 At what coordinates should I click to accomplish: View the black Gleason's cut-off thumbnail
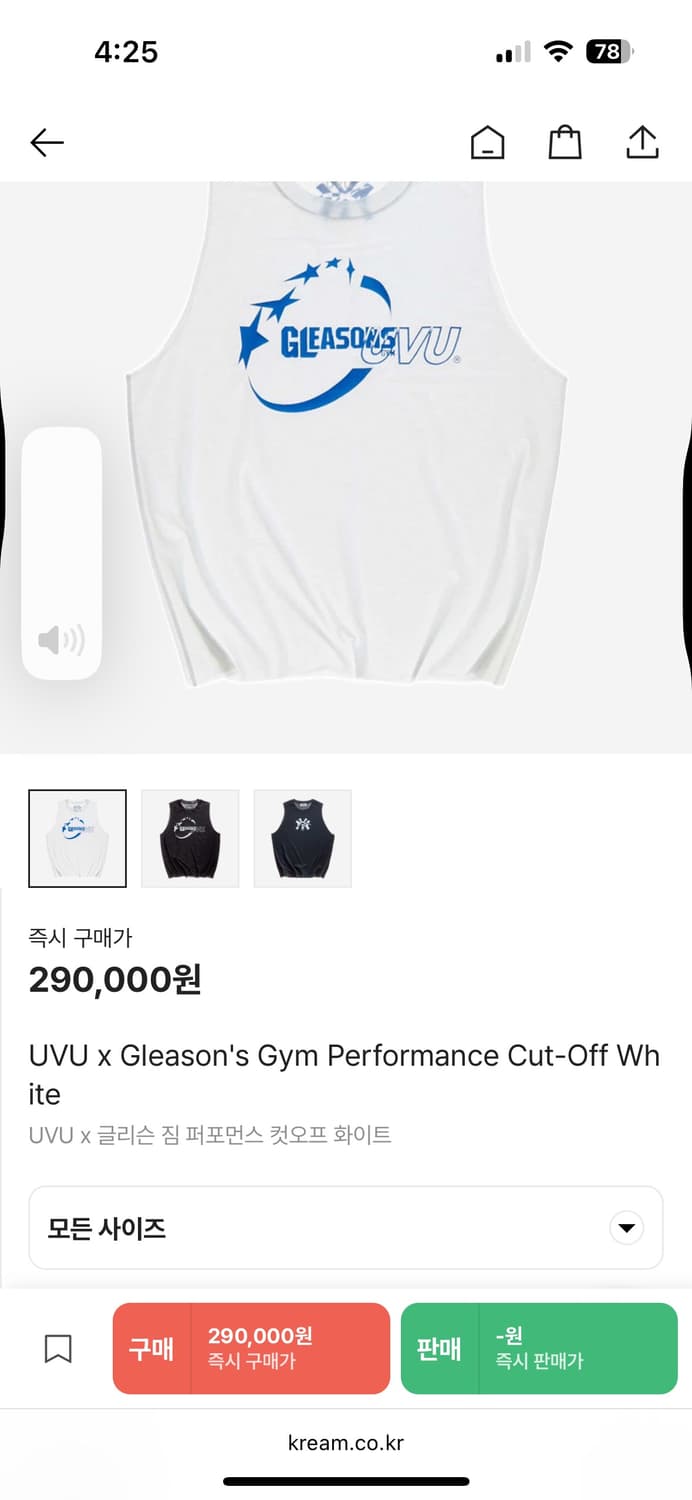(190, 838)
